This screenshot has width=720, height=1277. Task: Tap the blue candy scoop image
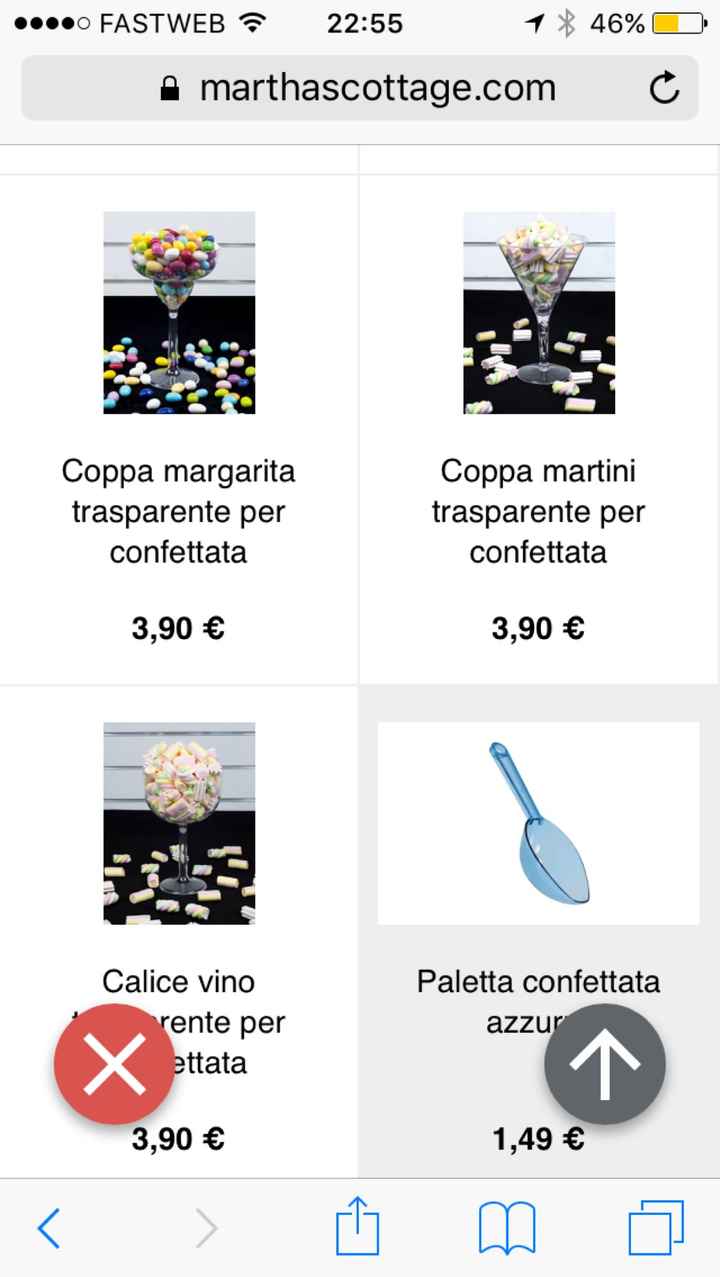point(538,821)
